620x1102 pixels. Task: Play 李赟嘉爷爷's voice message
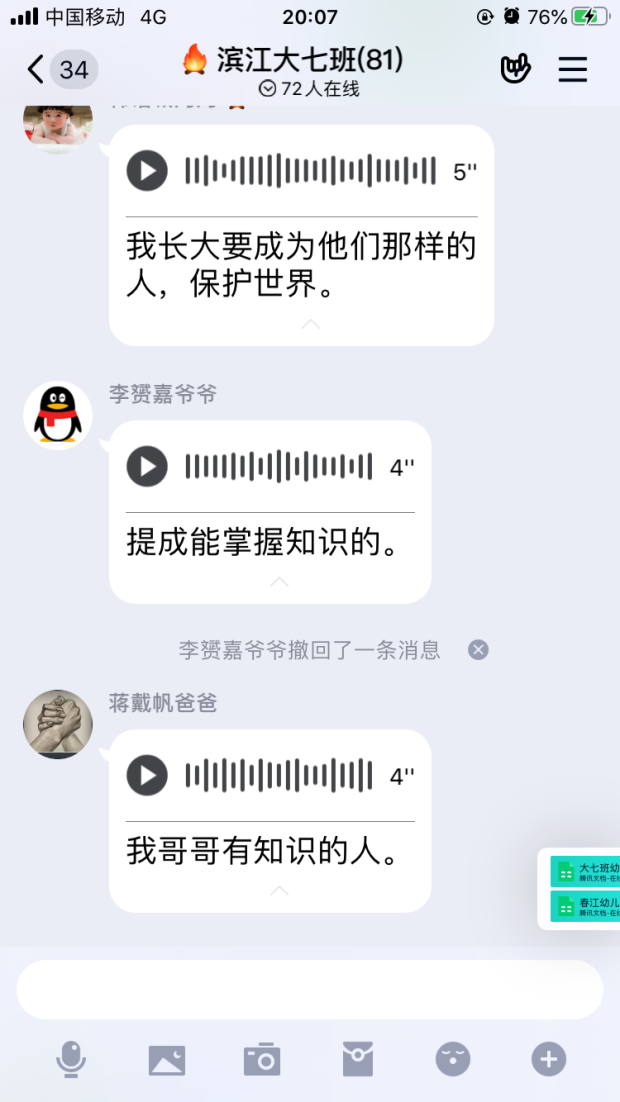point(147,466)
